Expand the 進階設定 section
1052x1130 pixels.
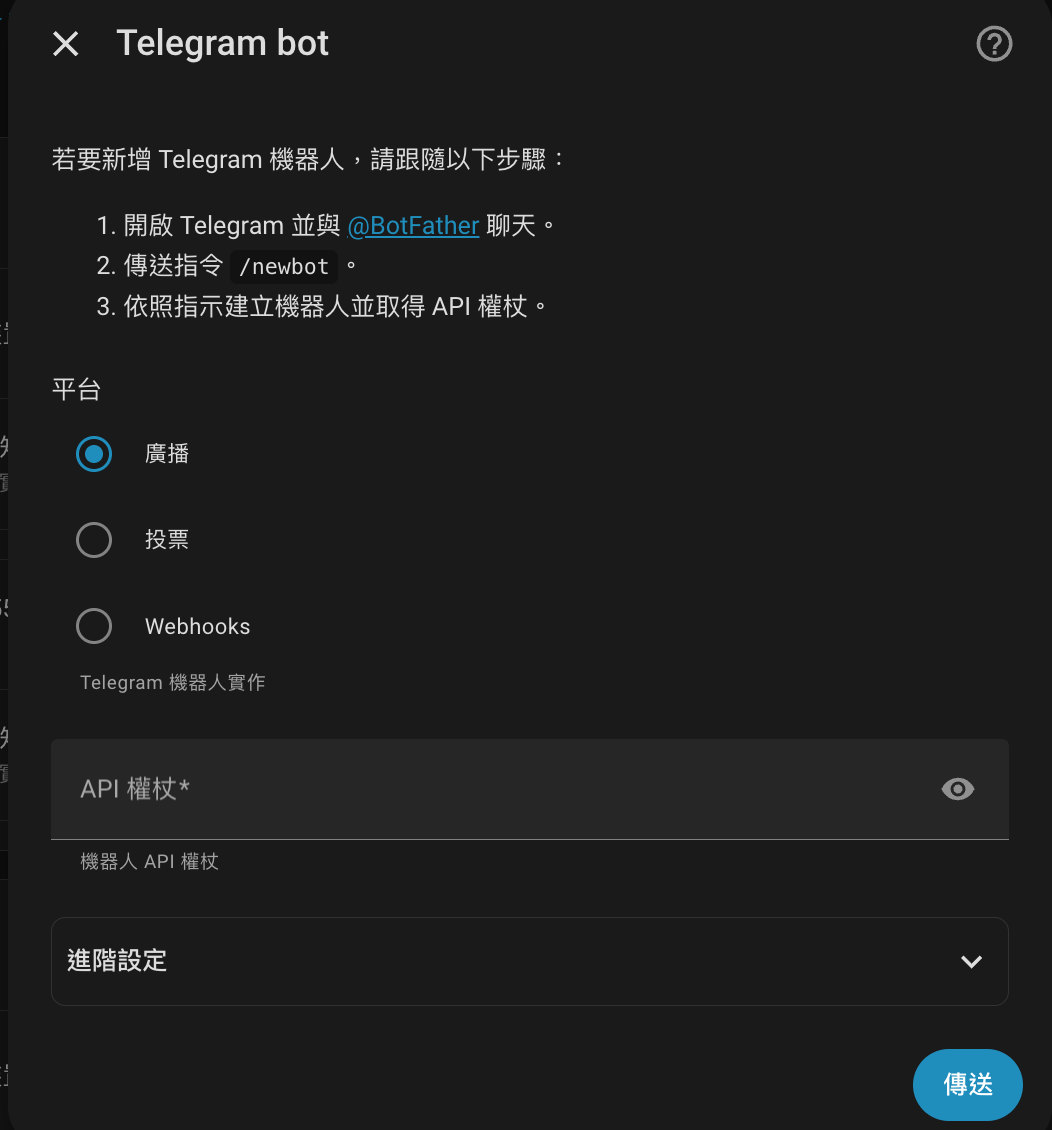tap(530, 961)
